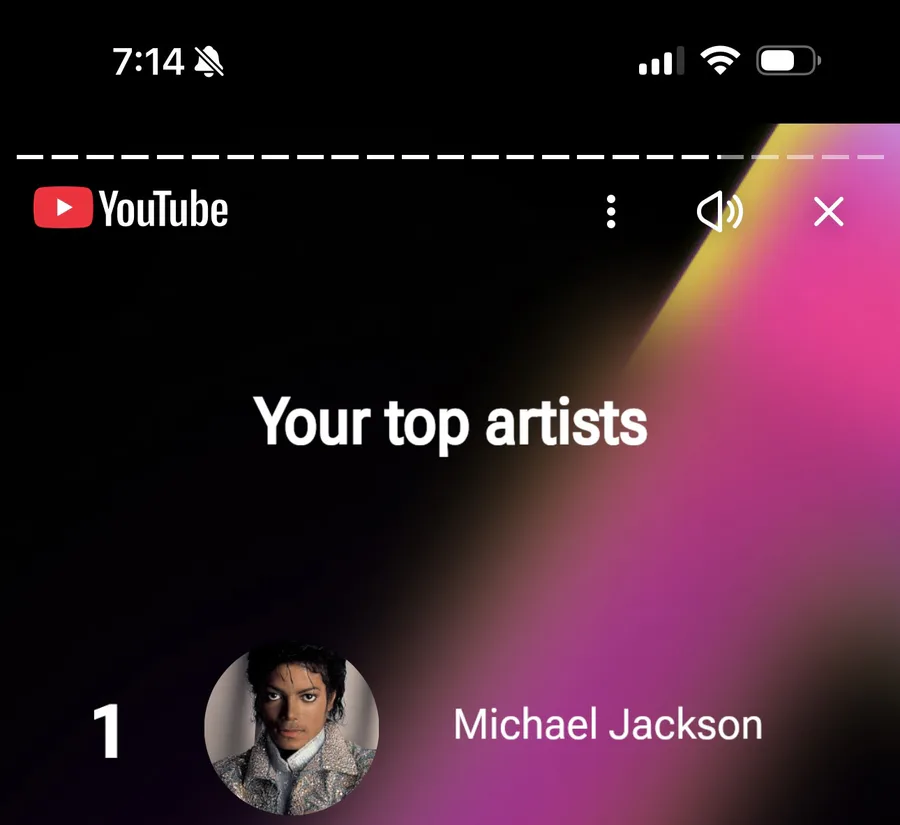Close the top artists recap
This screenshot has height=825, width=900.
pos(829,212)
